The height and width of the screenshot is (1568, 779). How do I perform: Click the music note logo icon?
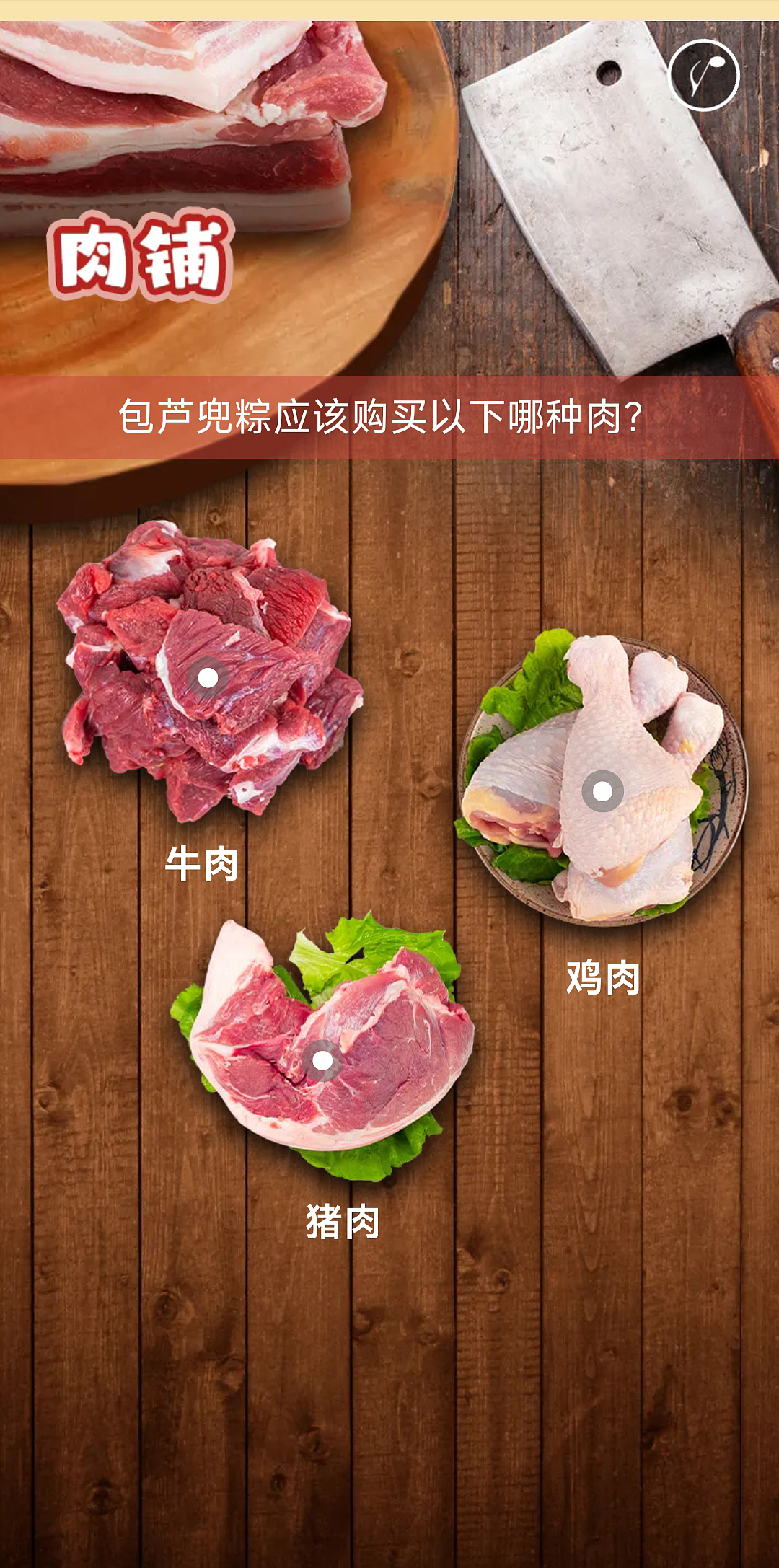[x=703, y=74]
